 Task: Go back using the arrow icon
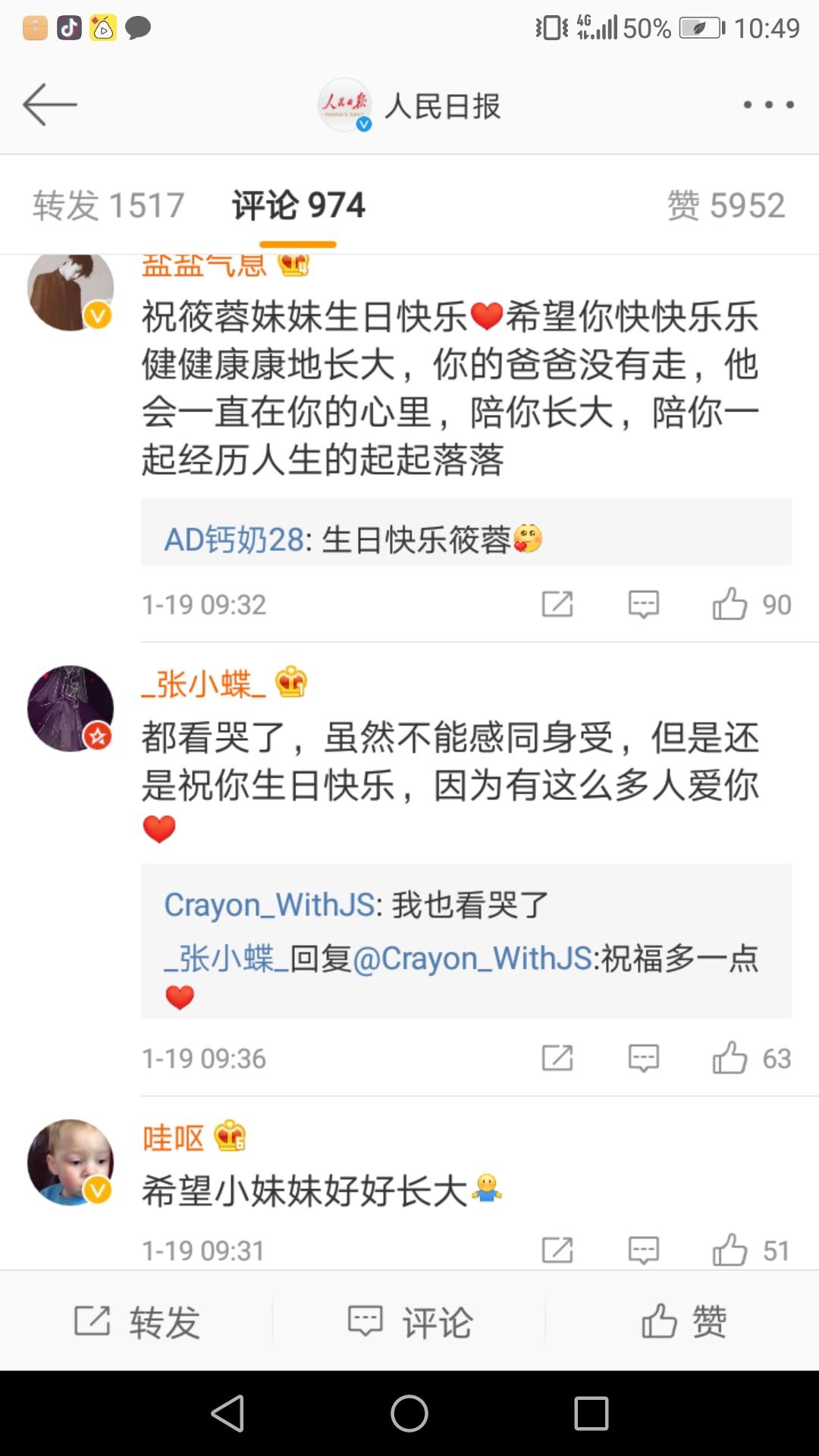(x=50, y=105)
